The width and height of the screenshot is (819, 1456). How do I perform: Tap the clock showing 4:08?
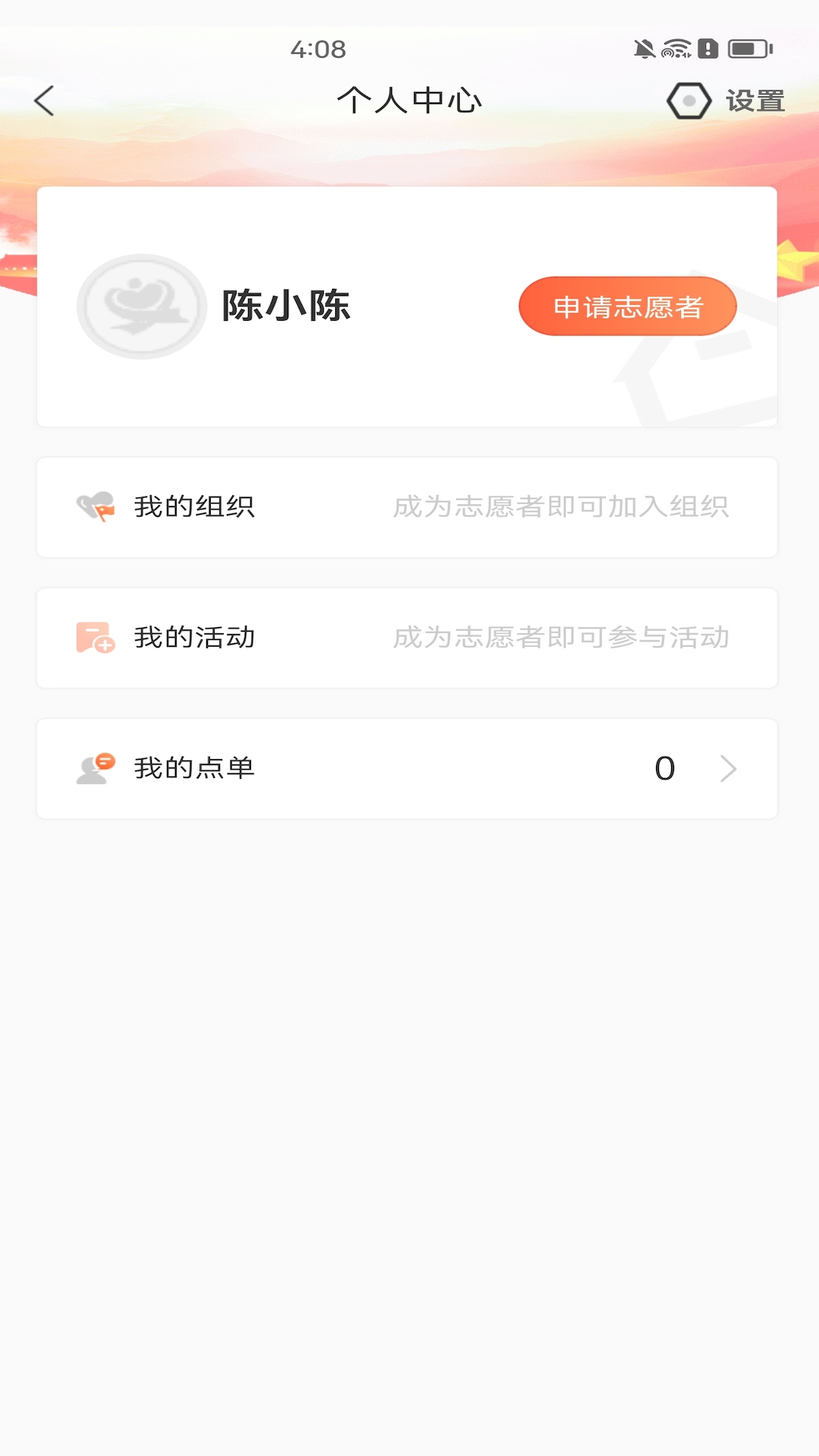pyautogui.click(x=317, y=48)
